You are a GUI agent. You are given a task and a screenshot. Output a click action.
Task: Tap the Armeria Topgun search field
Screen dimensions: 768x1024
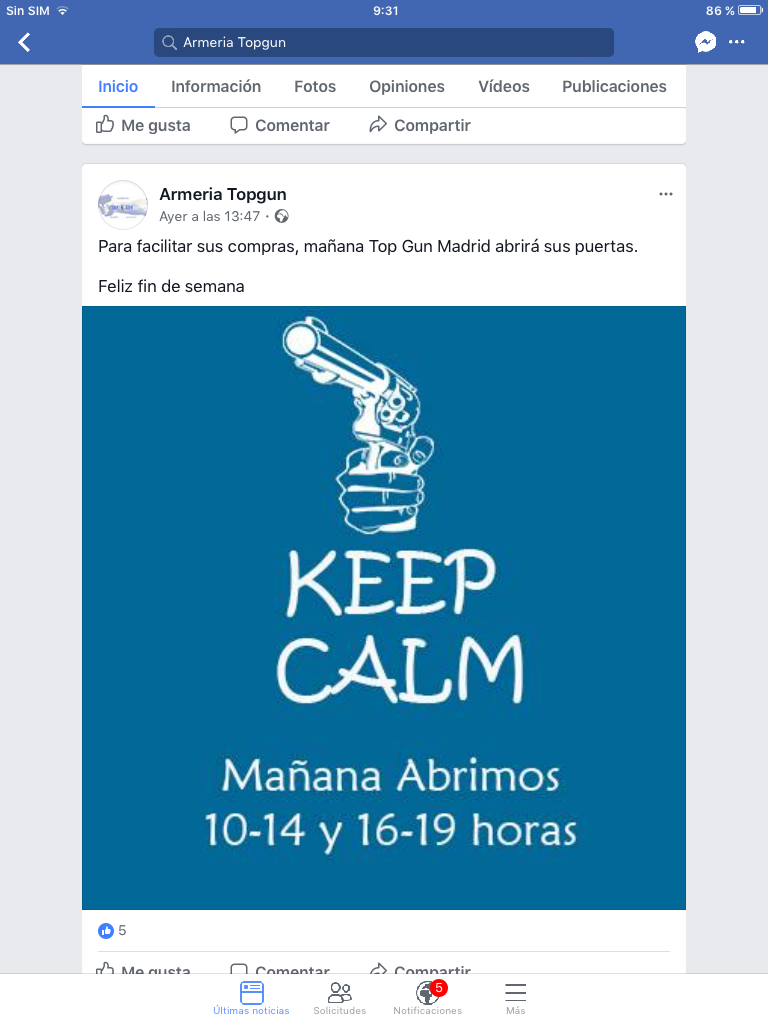pyautogui.click(x=383, y=43)
